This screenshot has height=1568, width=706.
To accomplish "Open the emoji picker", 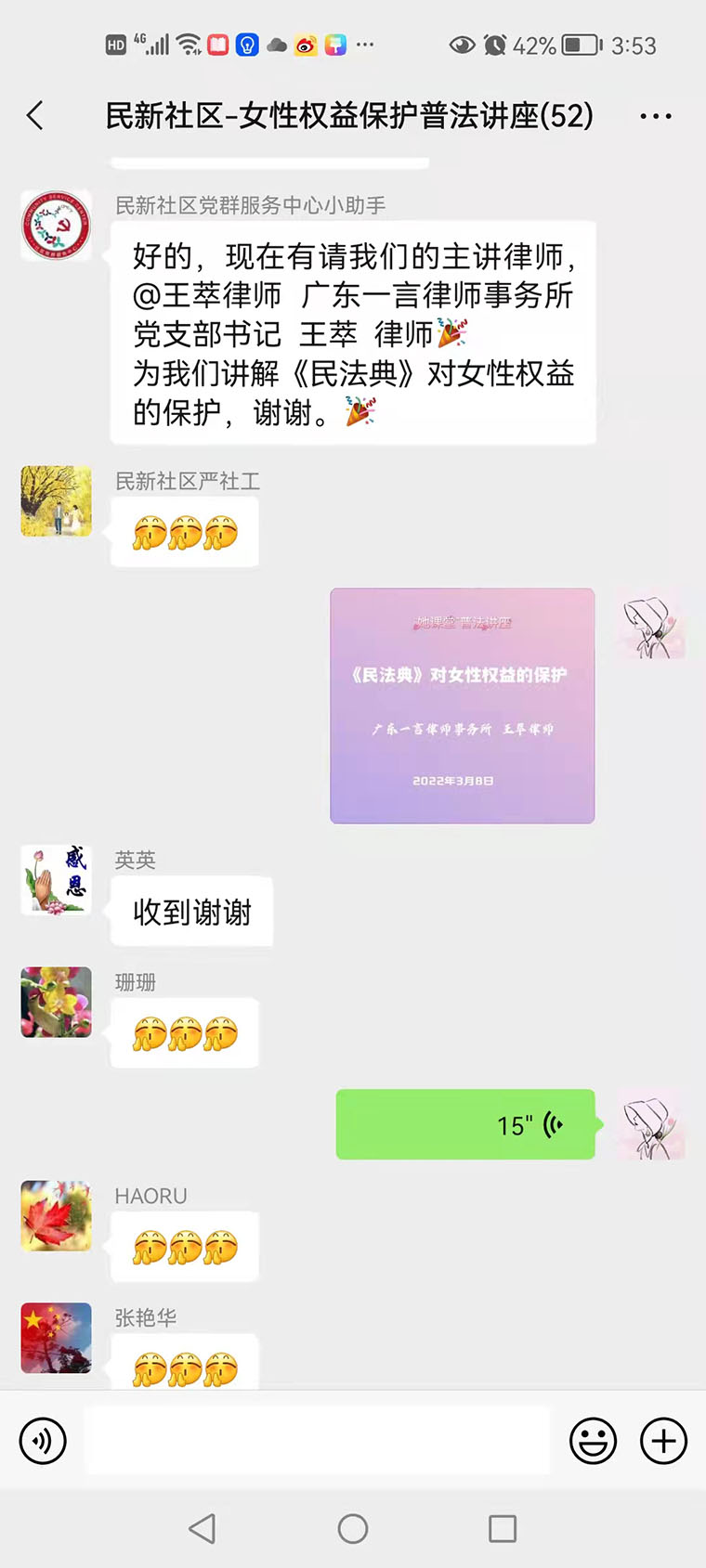I will (x=593, y=1441).
